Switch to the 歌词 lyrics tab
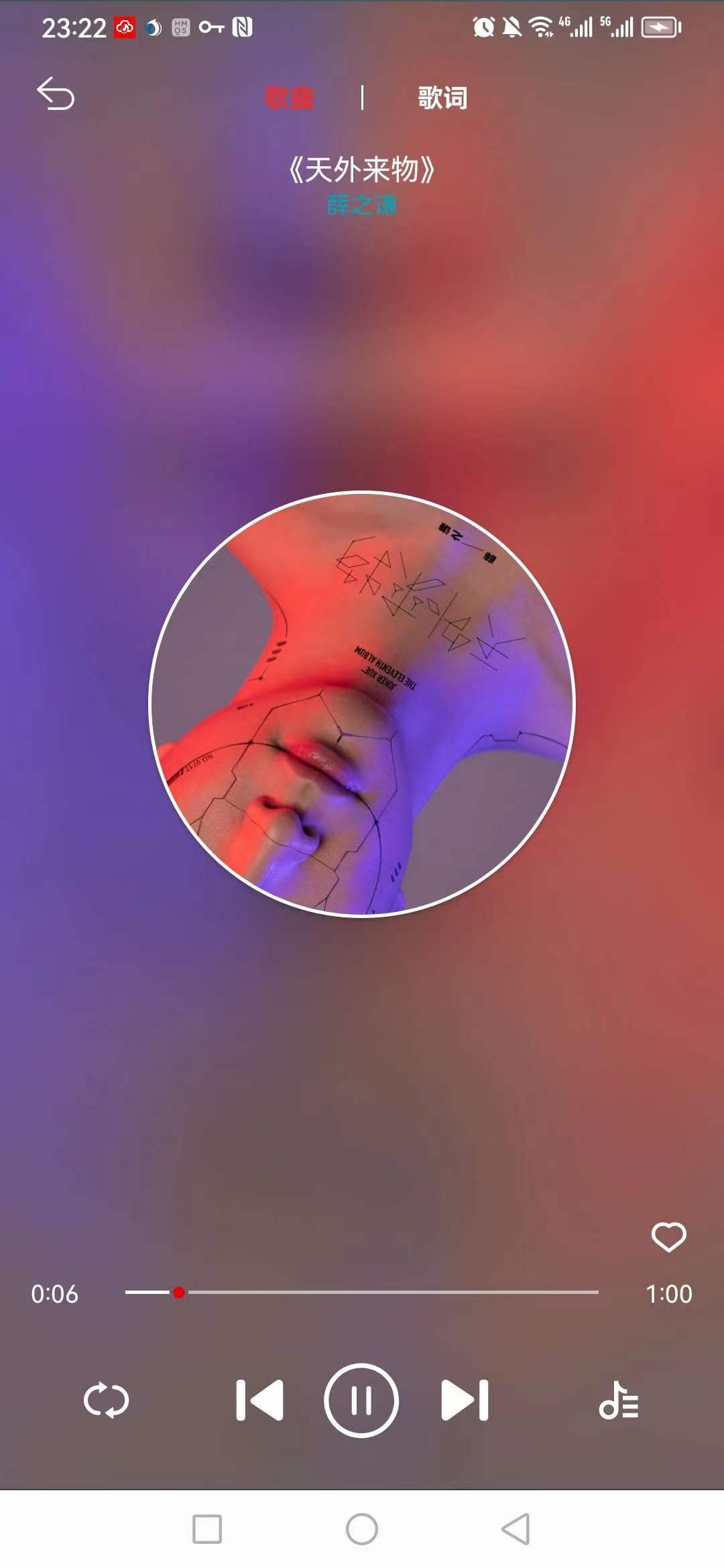 (x=442, y=98)
